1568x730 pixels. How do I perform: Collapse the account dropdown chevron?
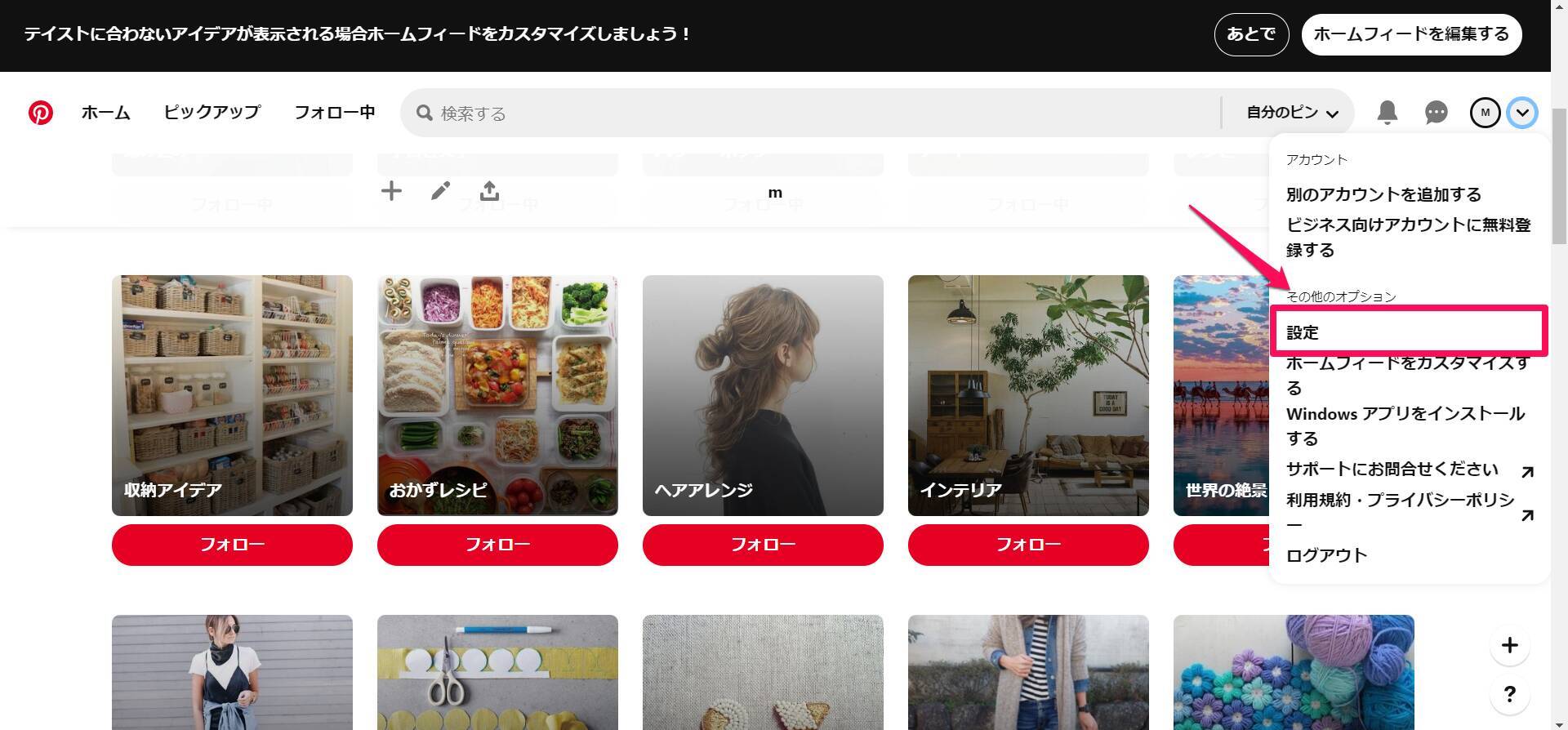point(1522,113)
